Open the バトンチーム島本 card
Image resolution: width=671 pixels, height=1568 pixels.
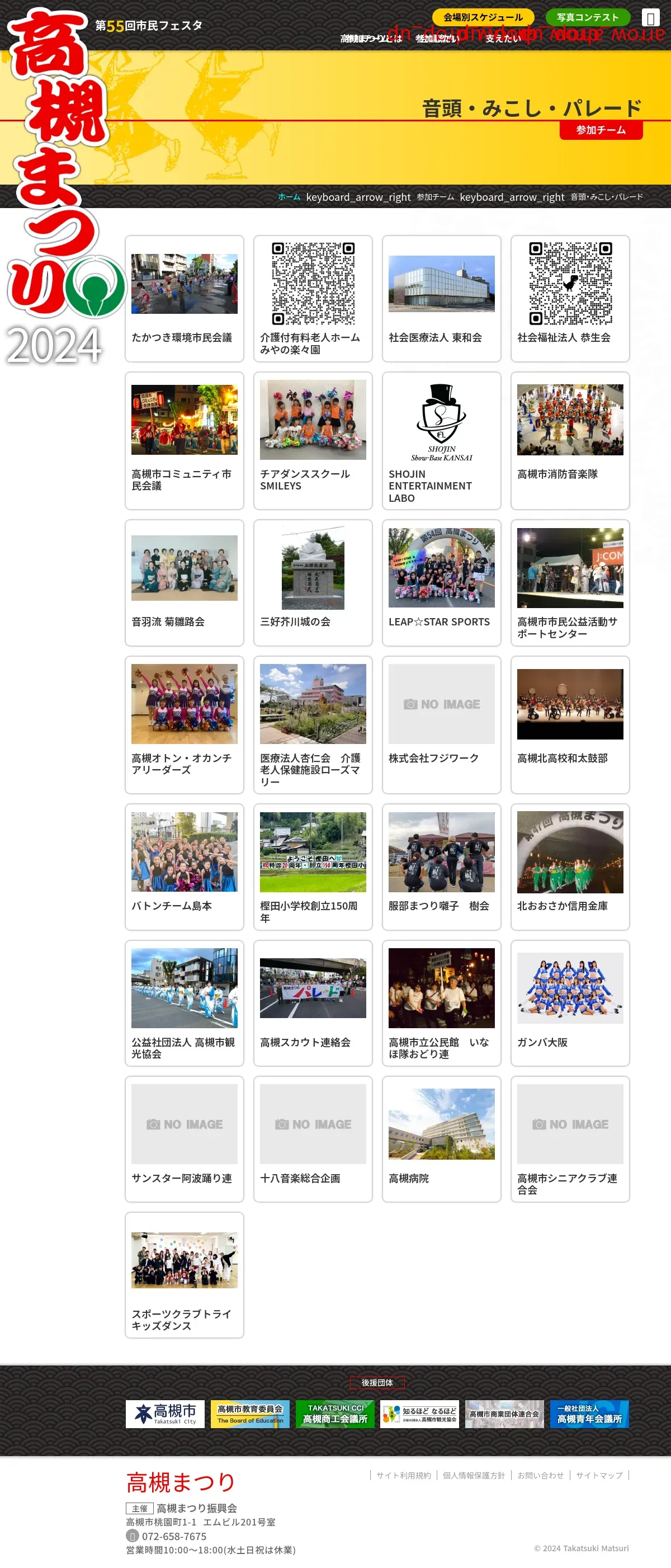(185, 866)
